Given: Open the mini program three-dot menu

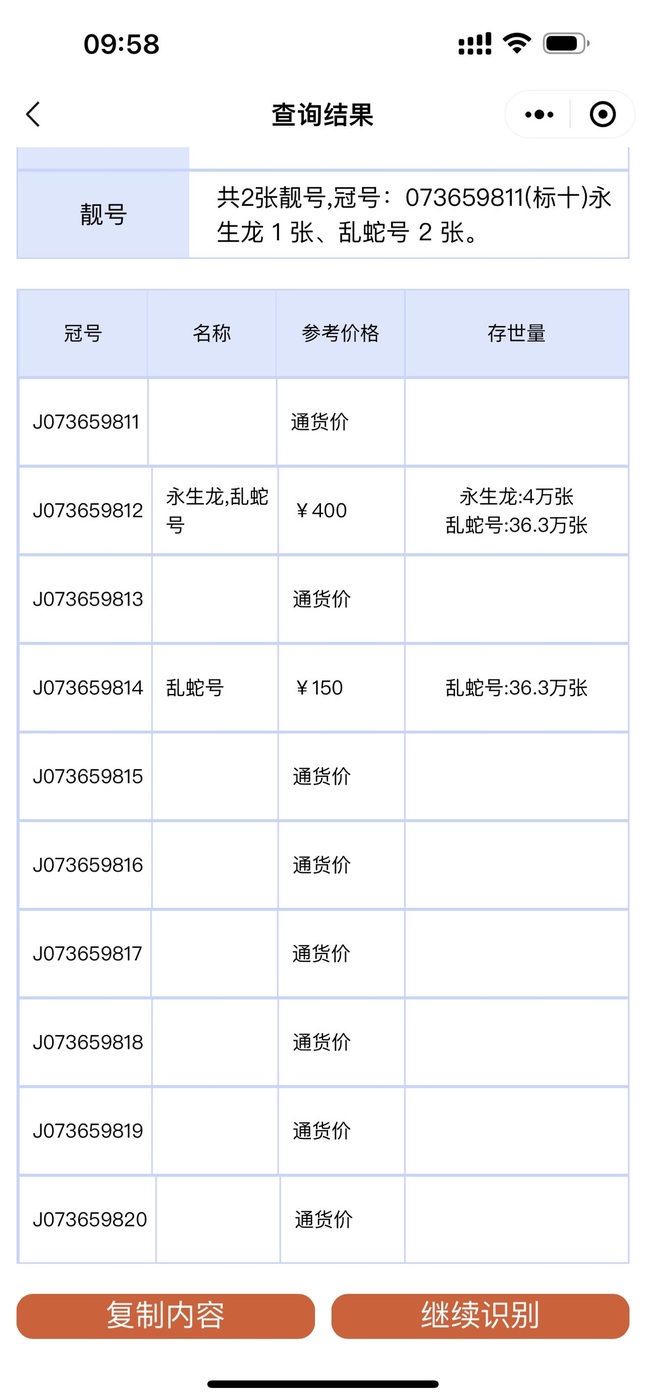Looking at the screenshot, I should tap(539, 115).
